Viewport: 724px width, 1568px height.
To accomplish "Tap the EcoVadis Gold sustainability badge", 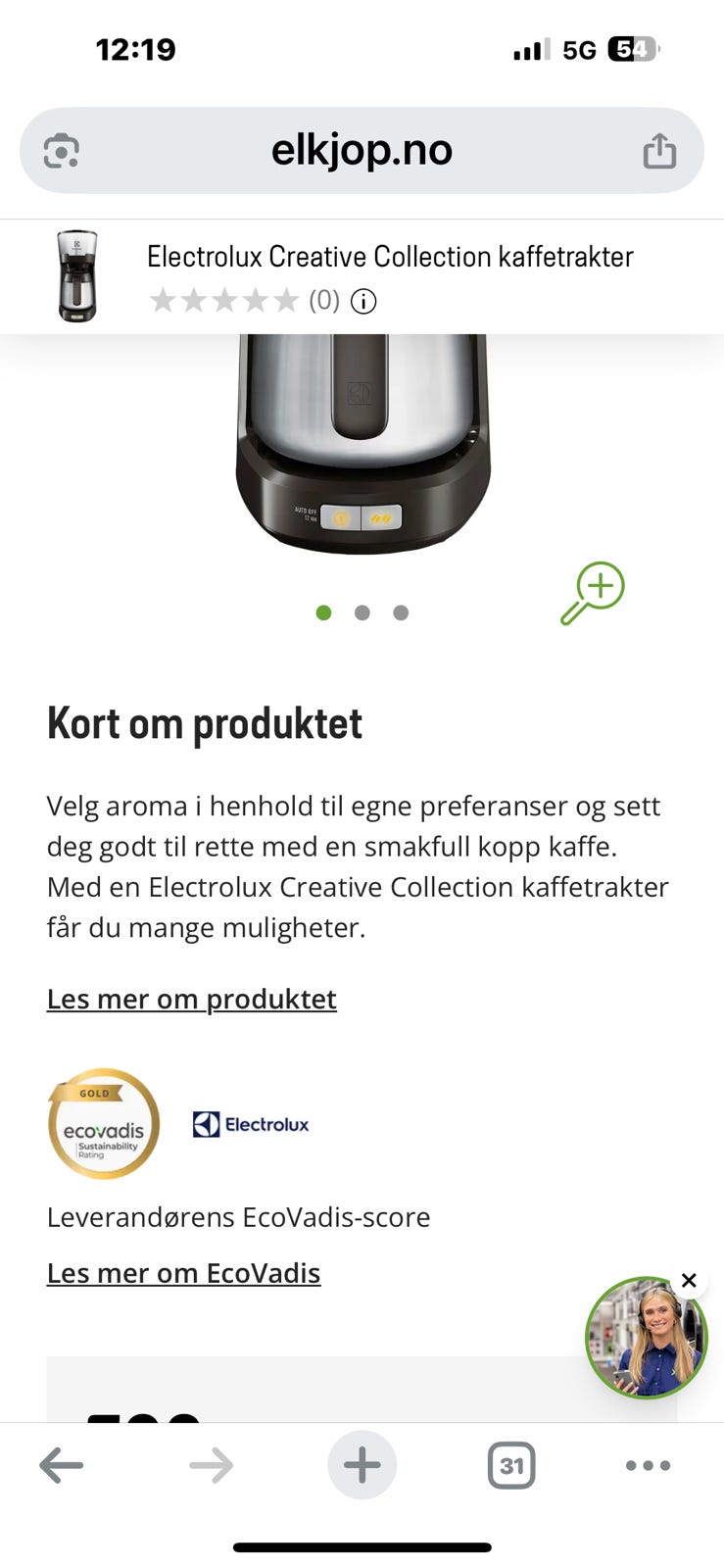I will [x=104, y=1124].
